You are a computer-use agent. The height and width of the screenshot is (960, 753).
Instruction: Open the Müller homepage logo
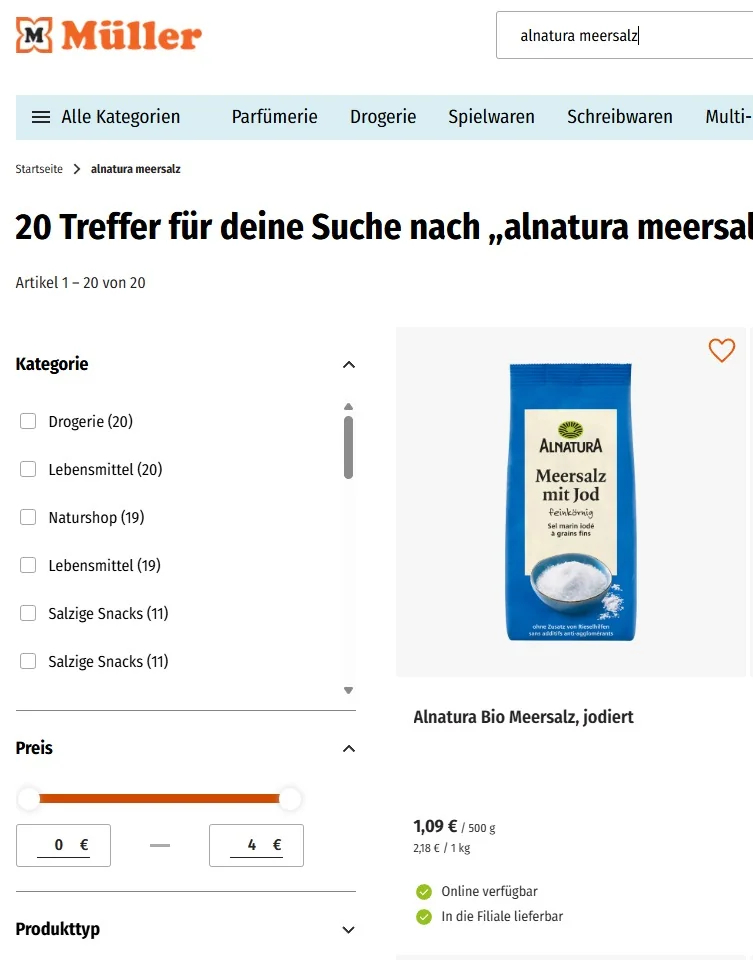pyautogui.click(x=108, y=36)
